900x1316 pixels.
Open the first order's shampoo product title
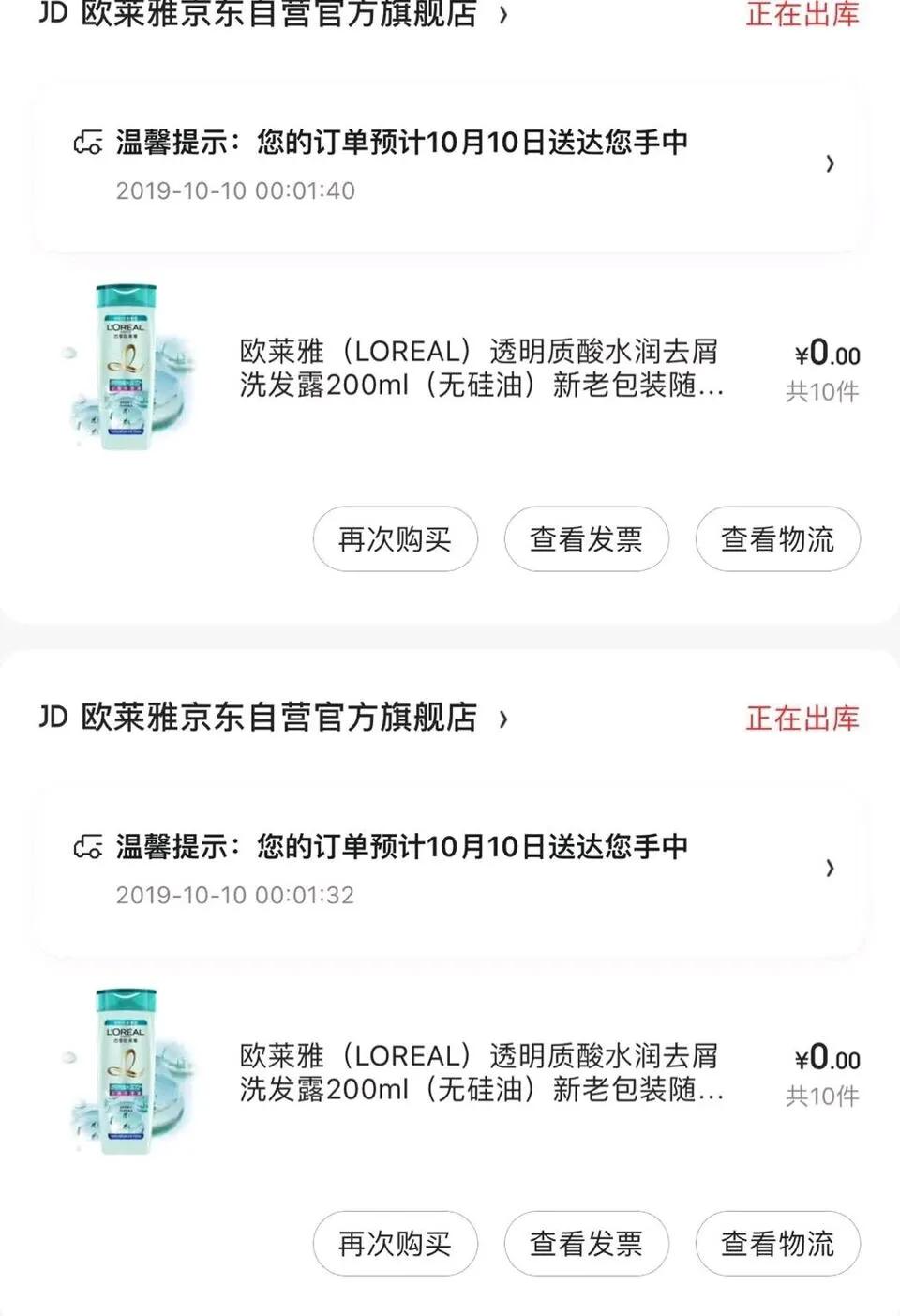478,368
